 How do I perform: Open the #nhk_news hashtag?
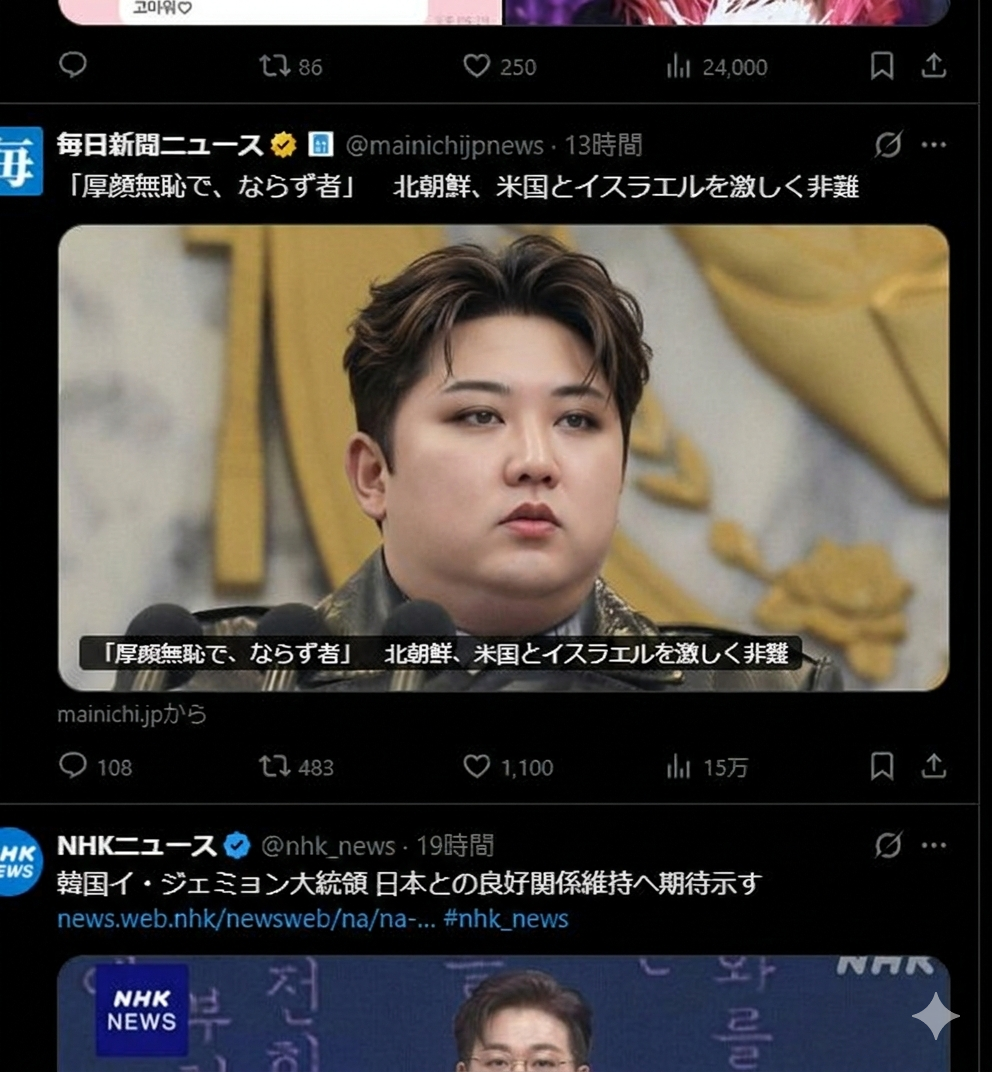pos(506,919)
